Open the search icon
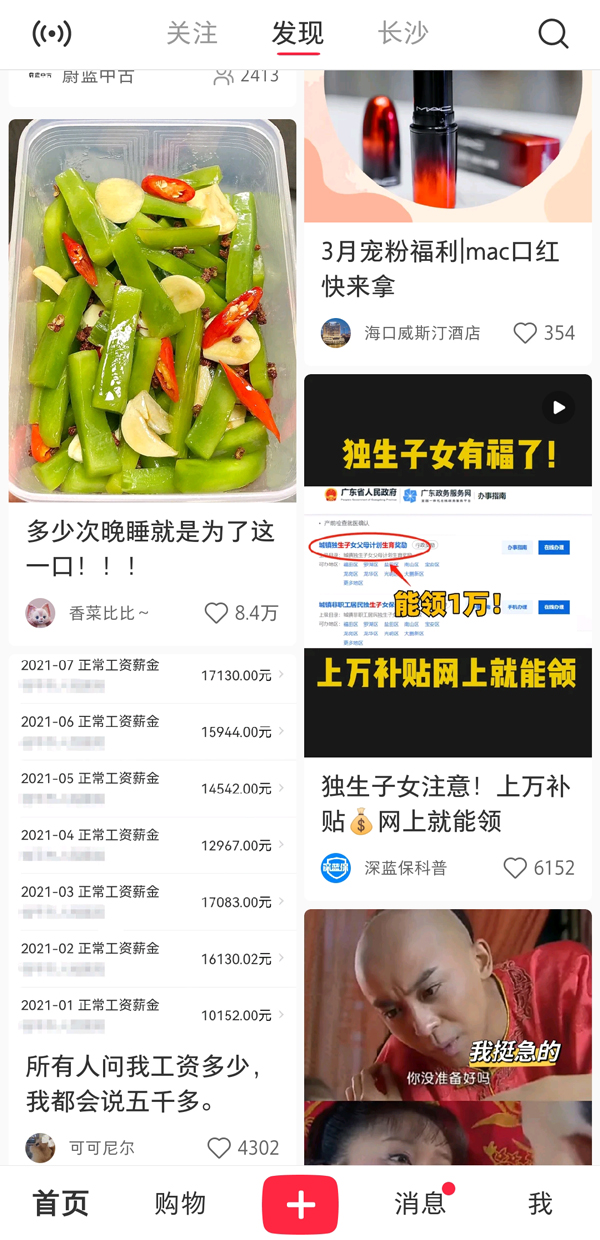Image resolution: width=600 pixels, height=1240 pixels. point(553,34)
